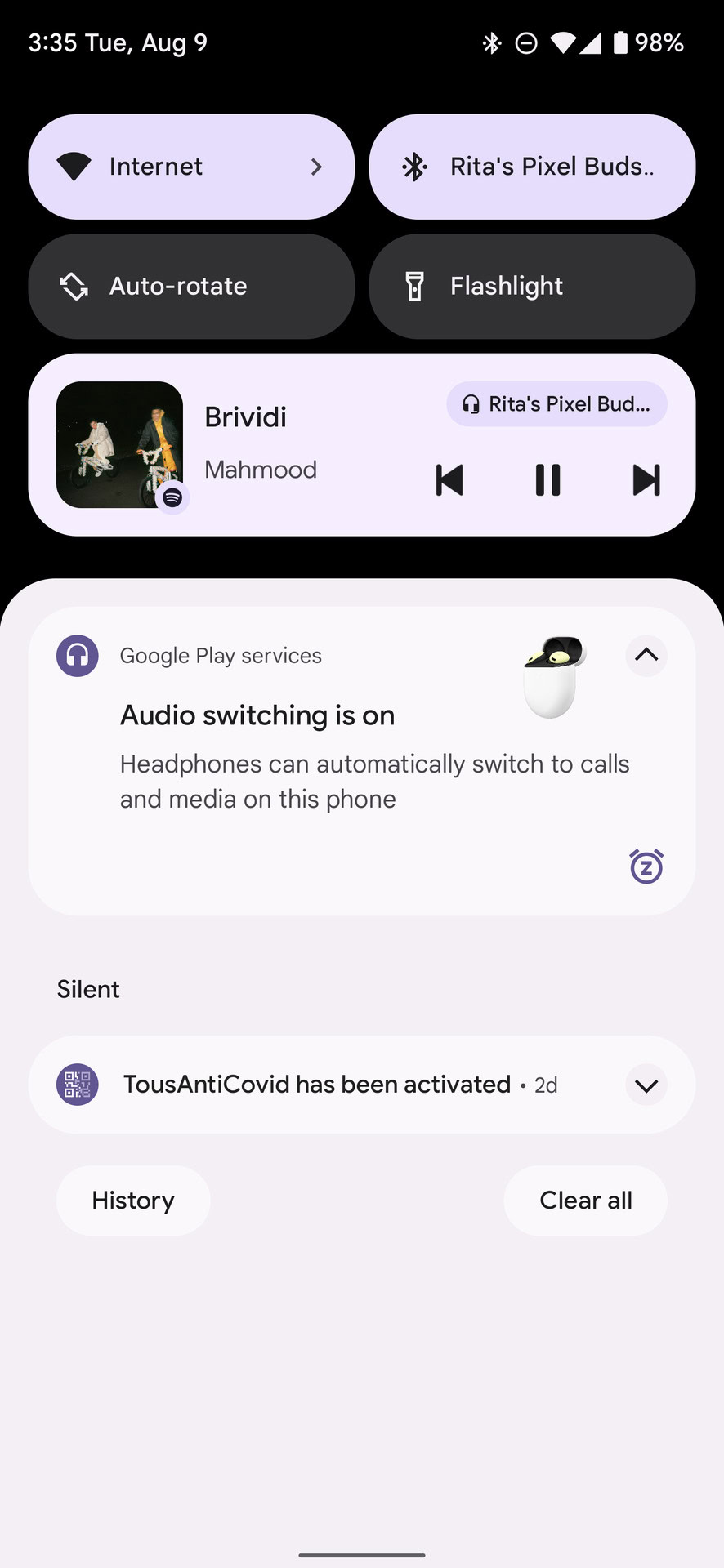Screen dimensions: 724x1568
Task: Enable Auto-rotate
Action: click(190, 287)
